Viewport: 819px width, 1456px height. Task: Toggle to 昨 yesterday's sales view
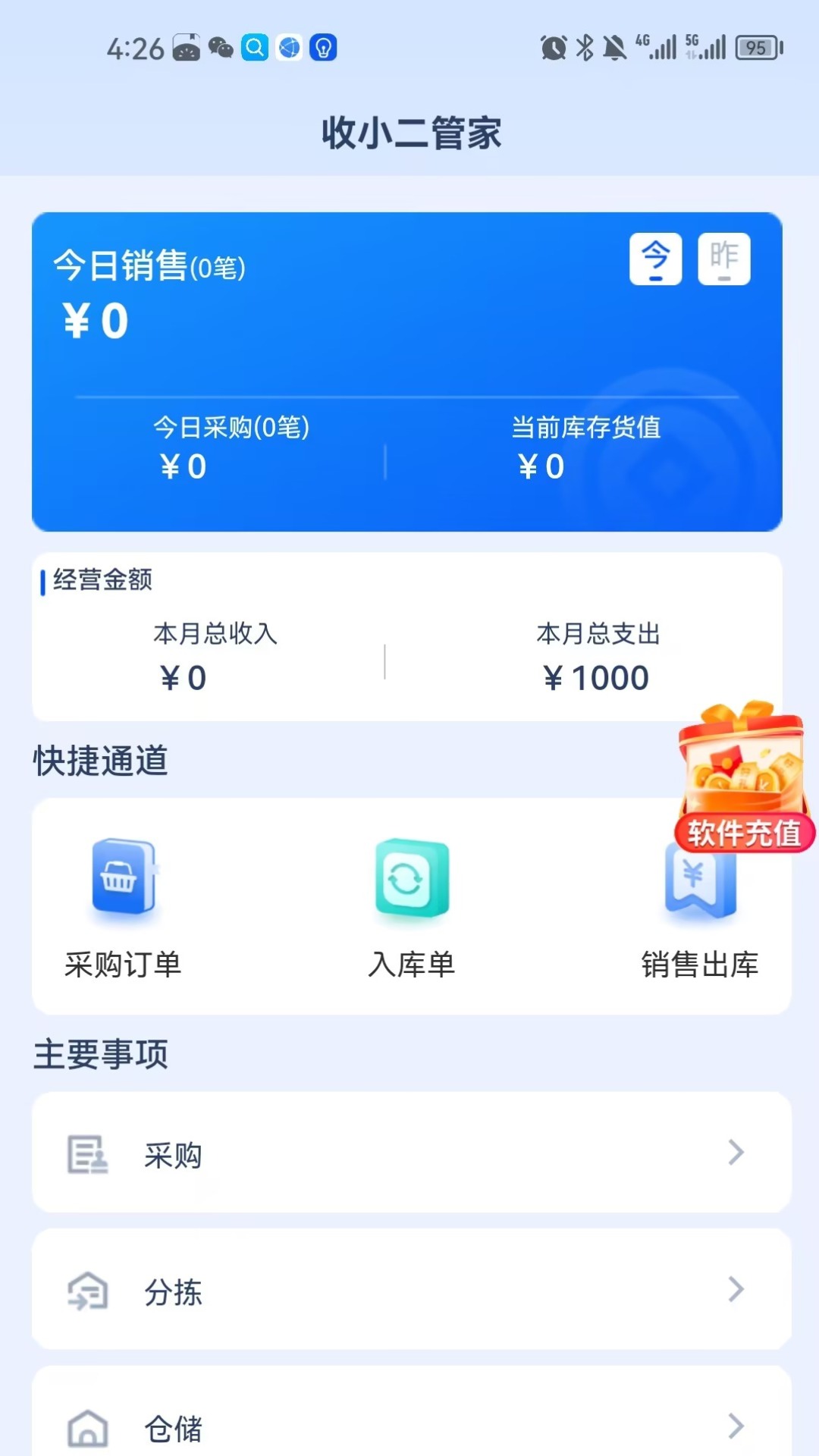point(723,259)
